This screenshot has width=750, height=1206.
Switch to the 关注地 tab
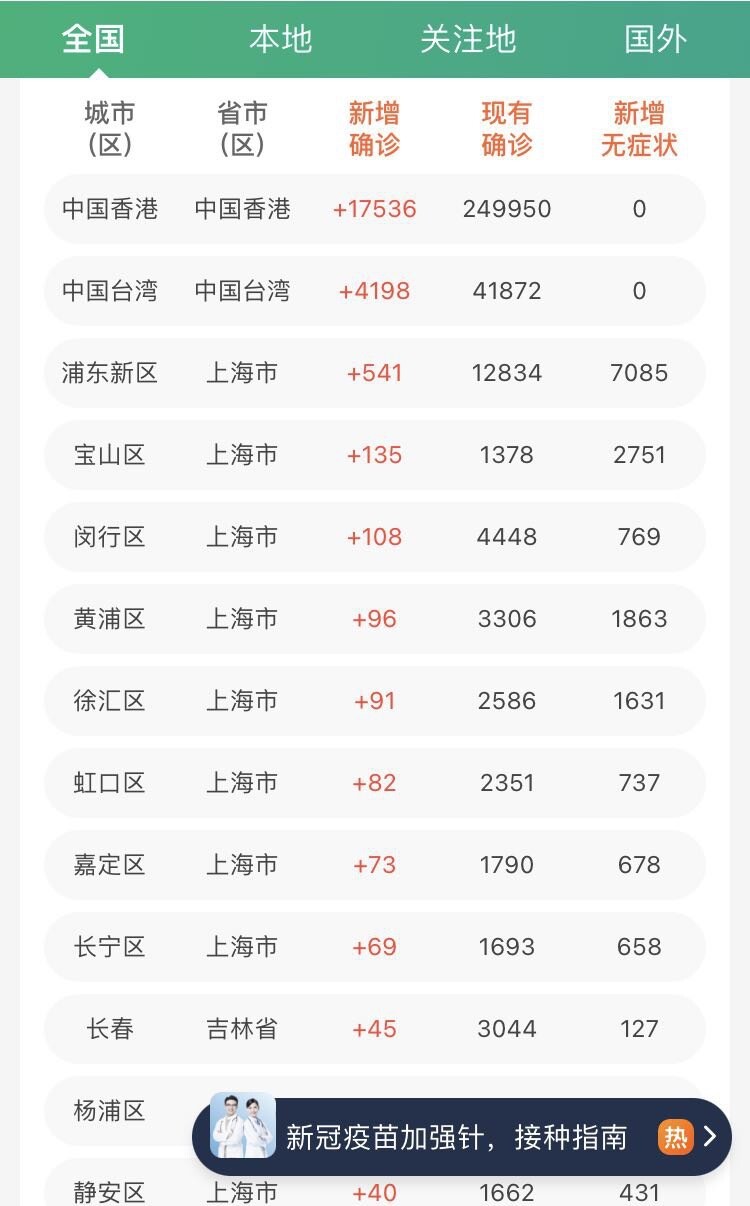click(x=468, y=39)
